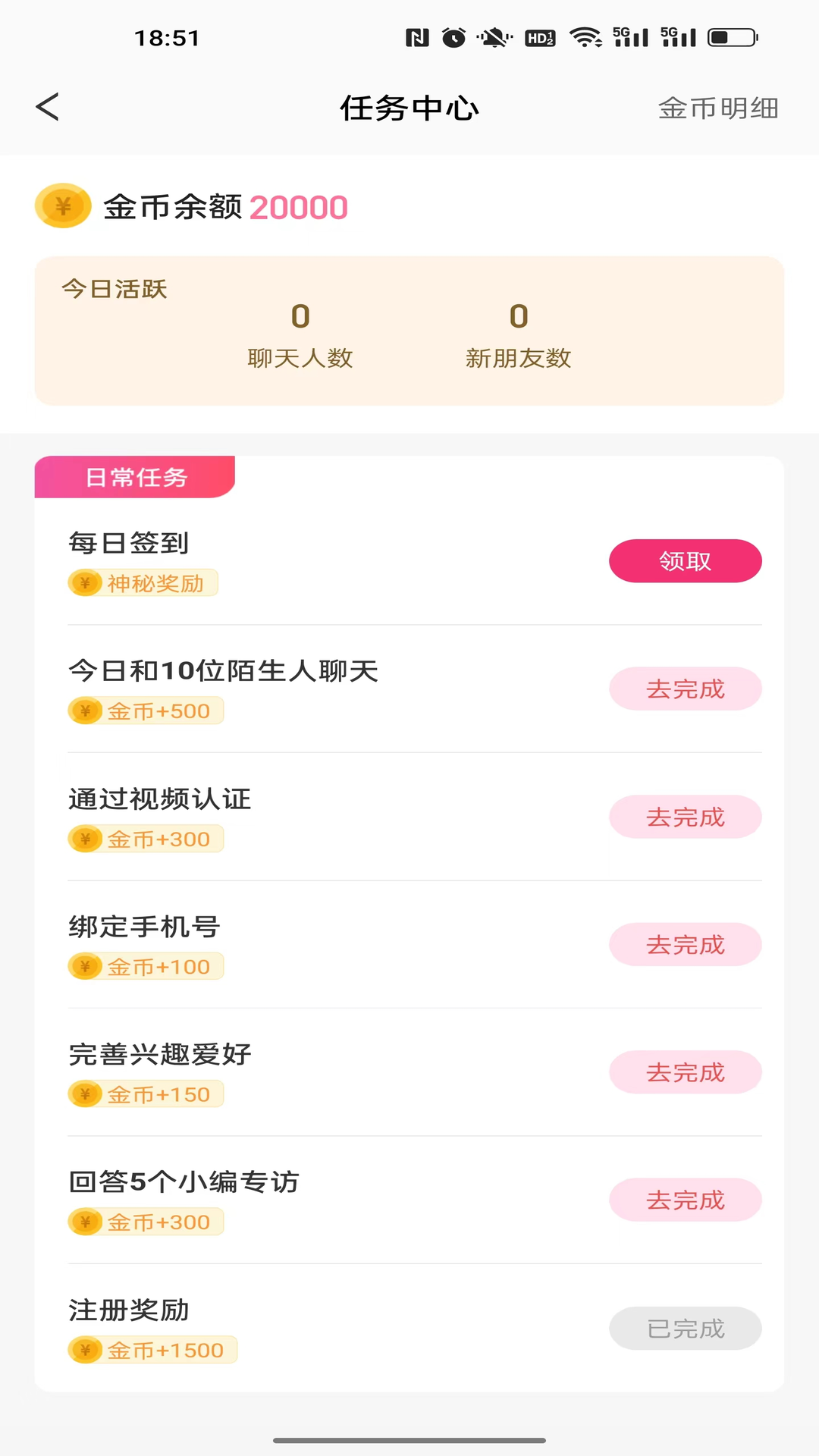Select 去完成 next to 绑定手机号
The image size is (819, 1456).
coord(685,945)
